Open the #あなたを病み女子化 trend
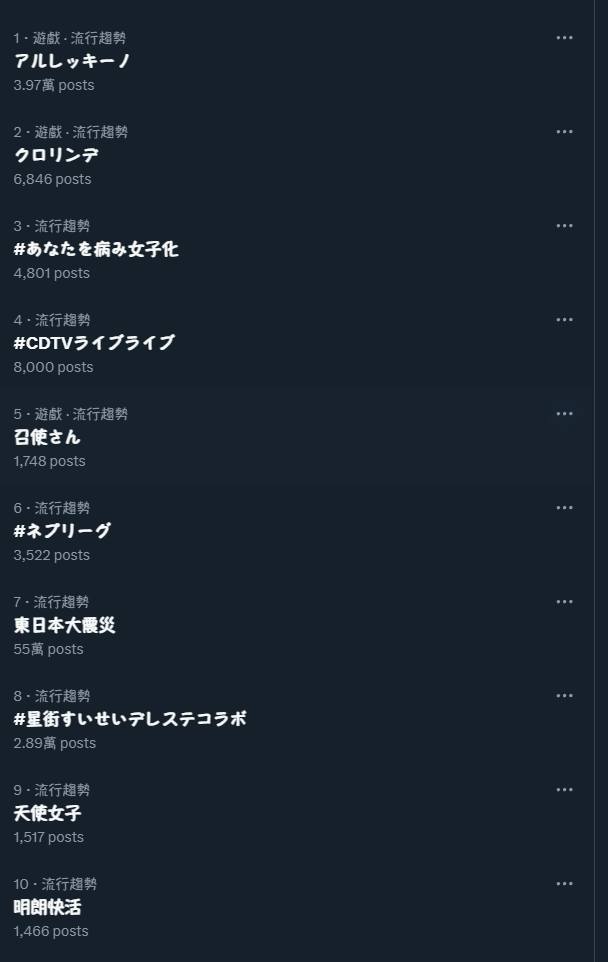 pyautogui.click(x=96, y=249)
